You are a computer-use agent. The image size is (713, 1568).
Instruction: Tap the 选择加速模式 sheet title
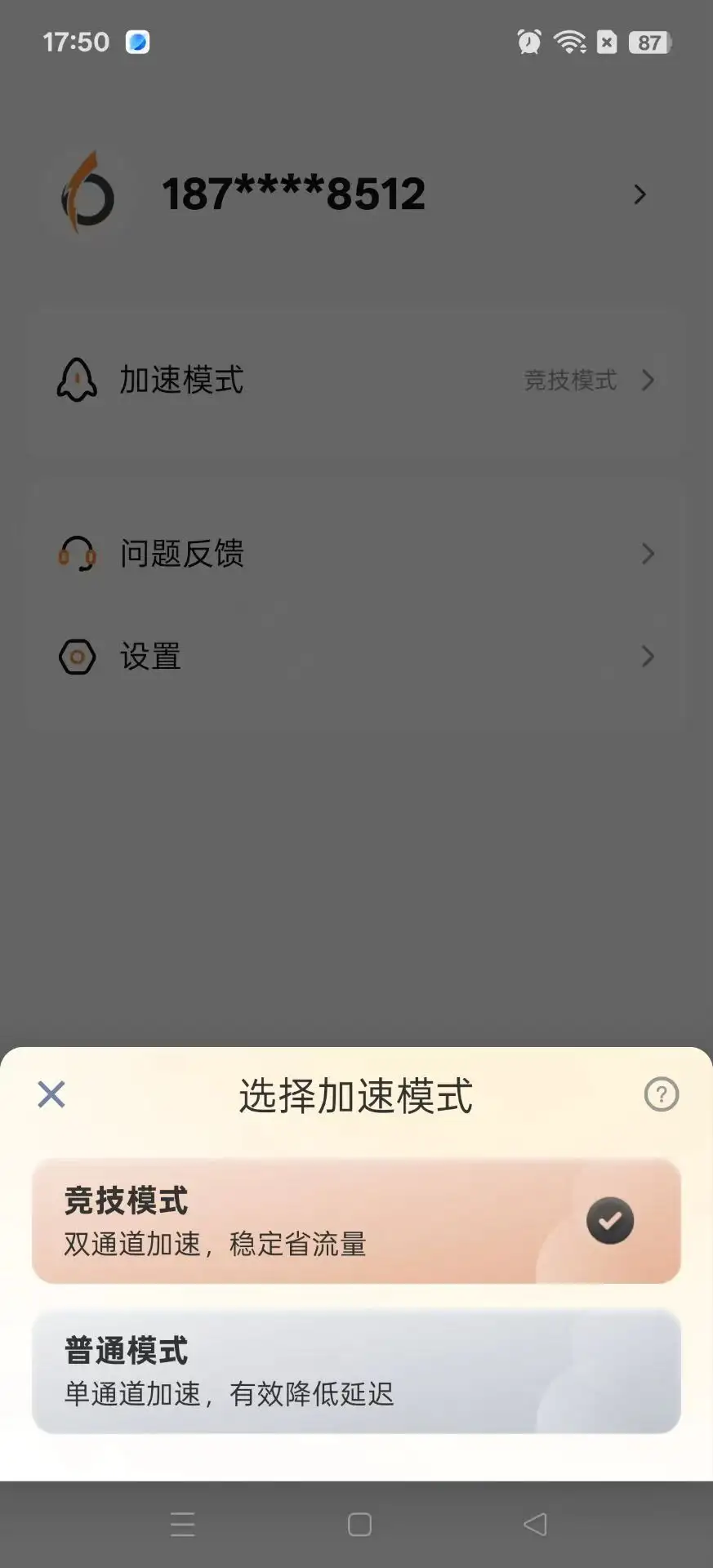(x=355, y=1098)
